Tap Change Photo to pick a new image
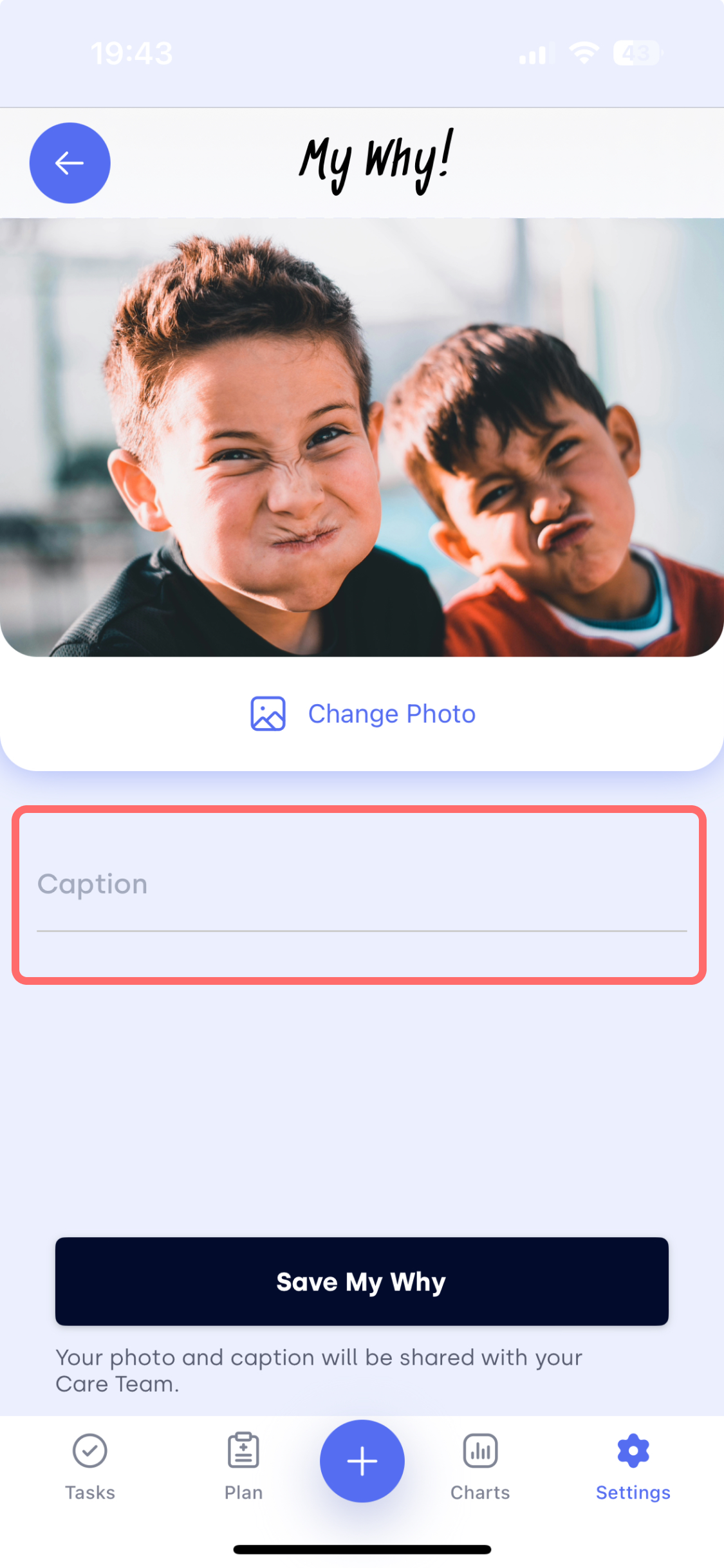The height and width of the screenshot is (1568, 724). click(x=362, y=714)
